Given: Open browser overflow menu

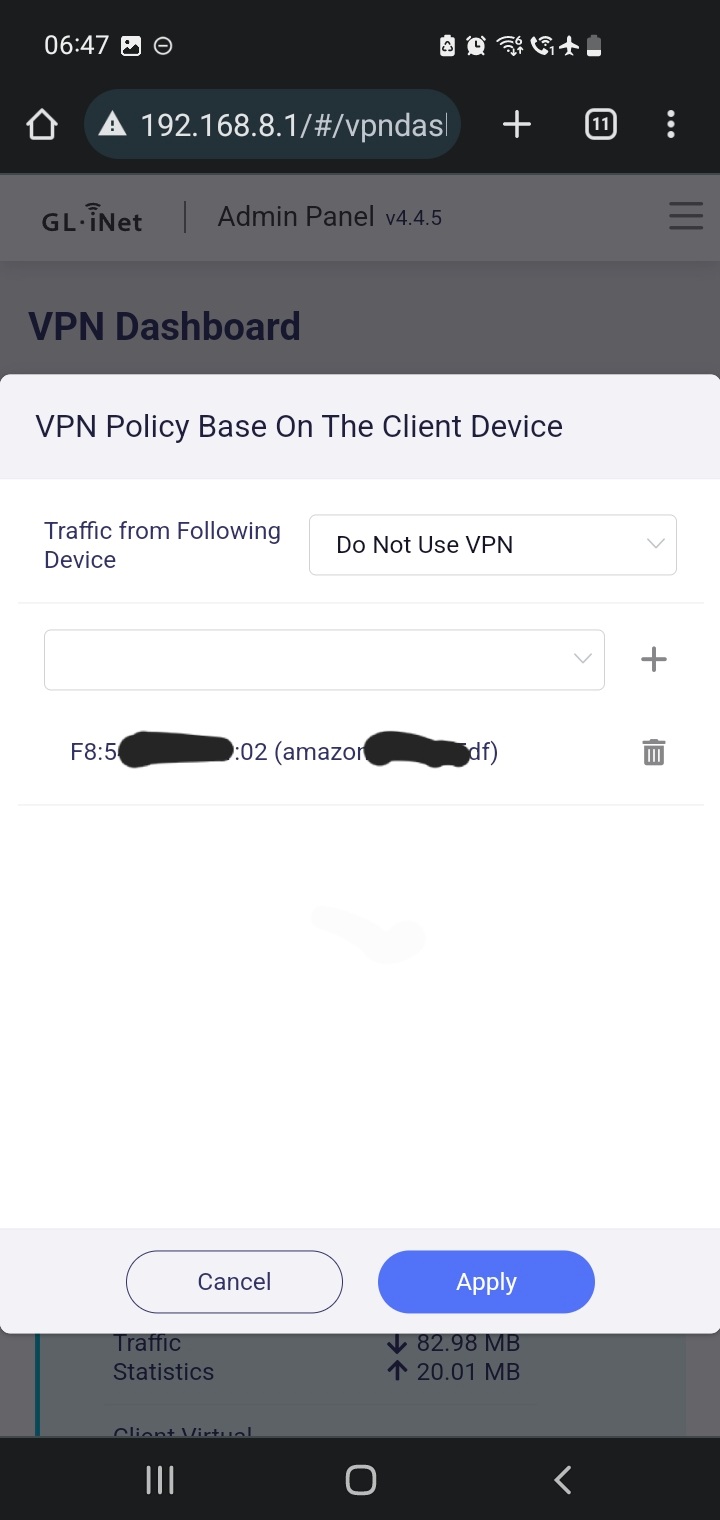Looking at the screenshot, I should 670,125.
